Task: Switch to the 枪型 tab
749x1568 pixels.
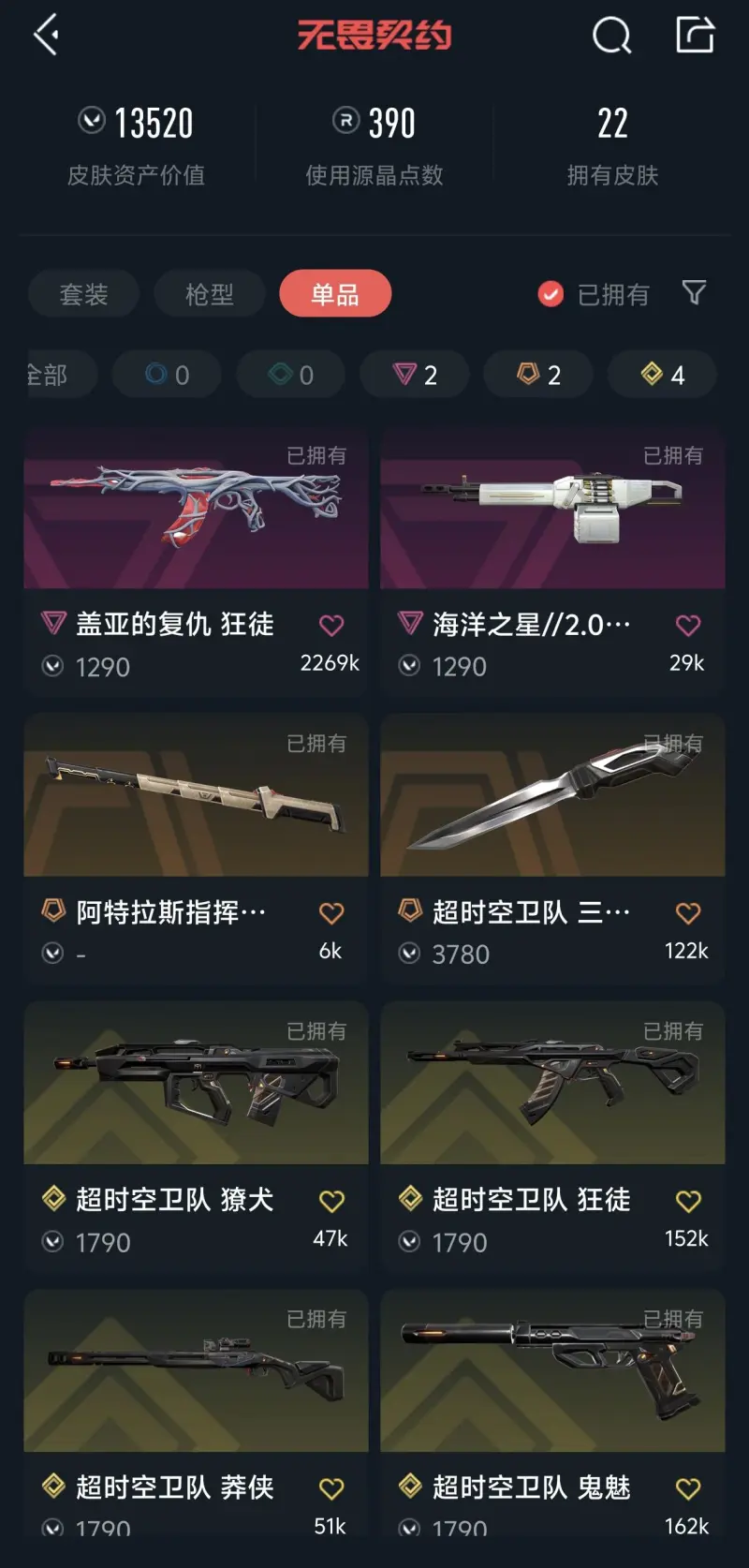Action: [x=209, y=294]
